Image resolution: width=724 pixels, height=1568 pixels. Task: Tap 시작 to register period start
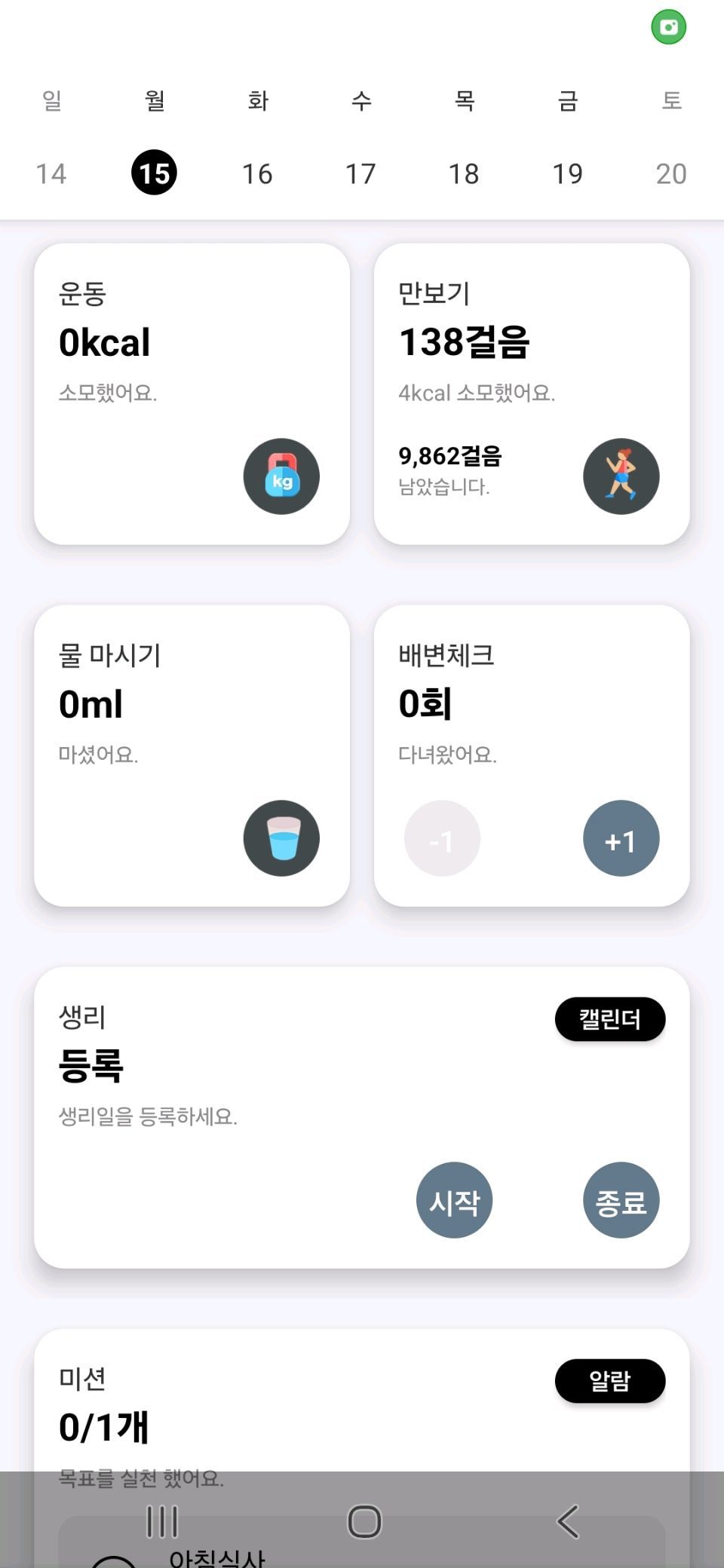(454, 1200)
